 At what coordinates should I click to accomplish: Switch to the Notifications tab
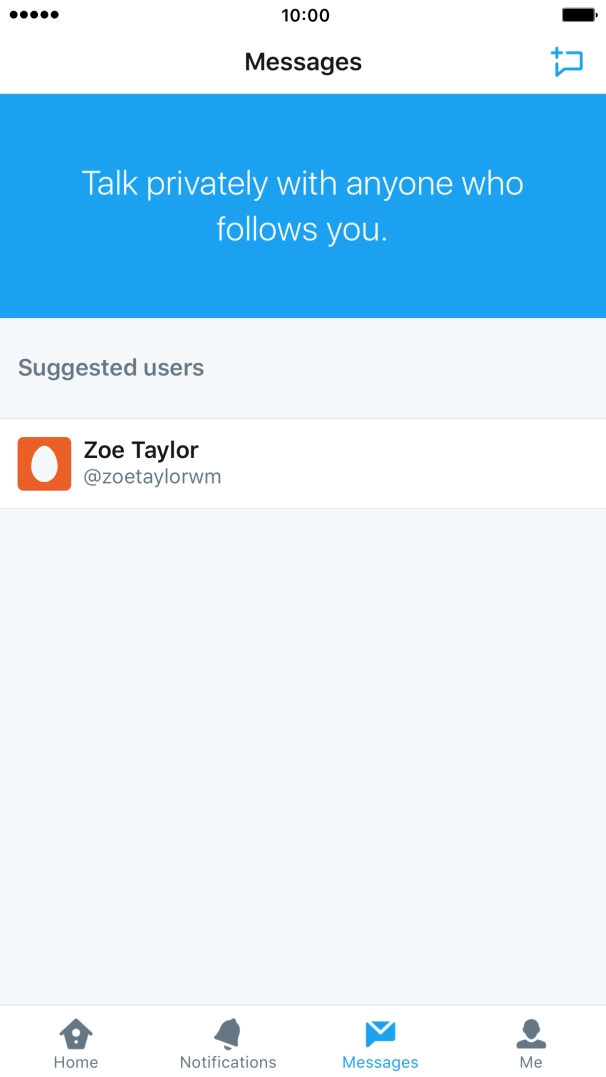tap(228, 1044)
